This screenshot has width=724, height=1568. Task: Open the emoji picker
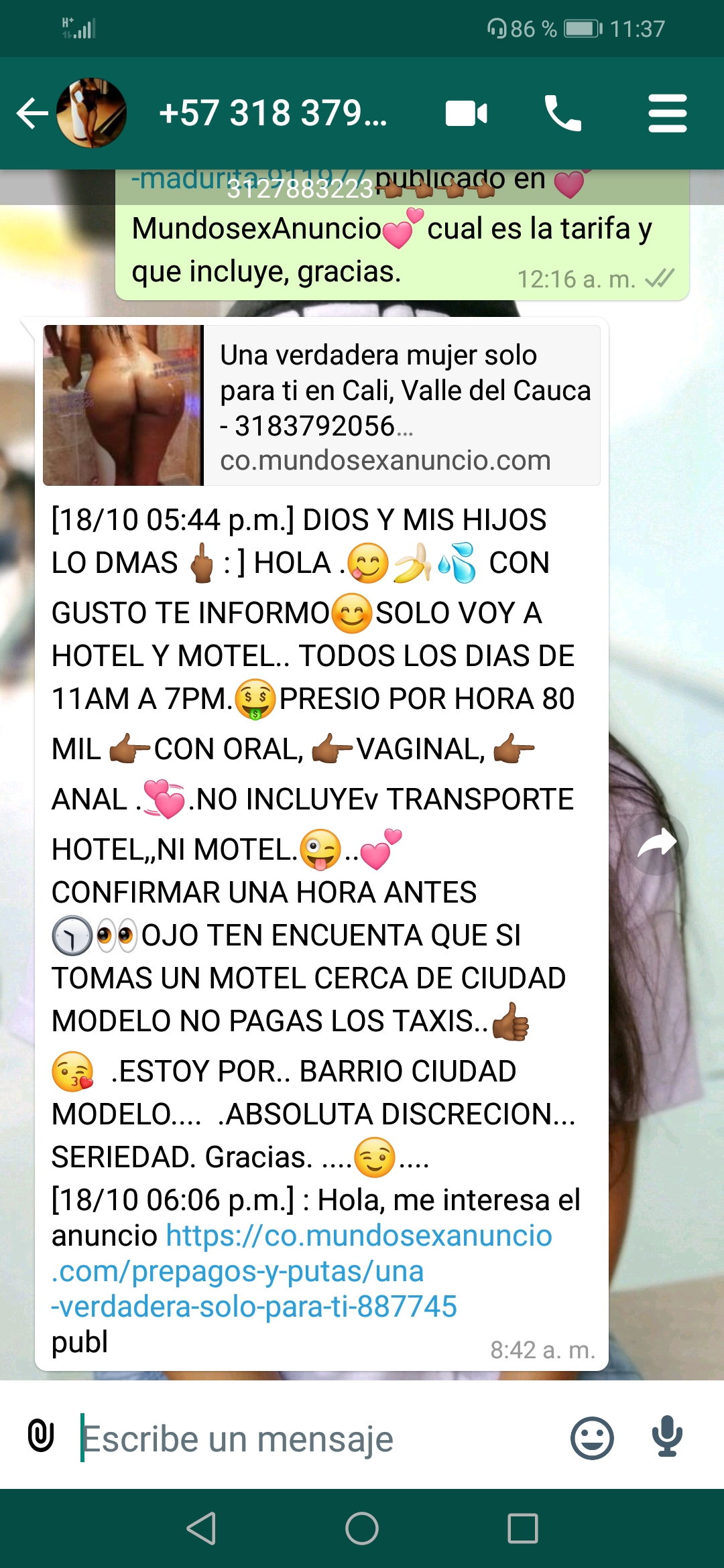592,1438
